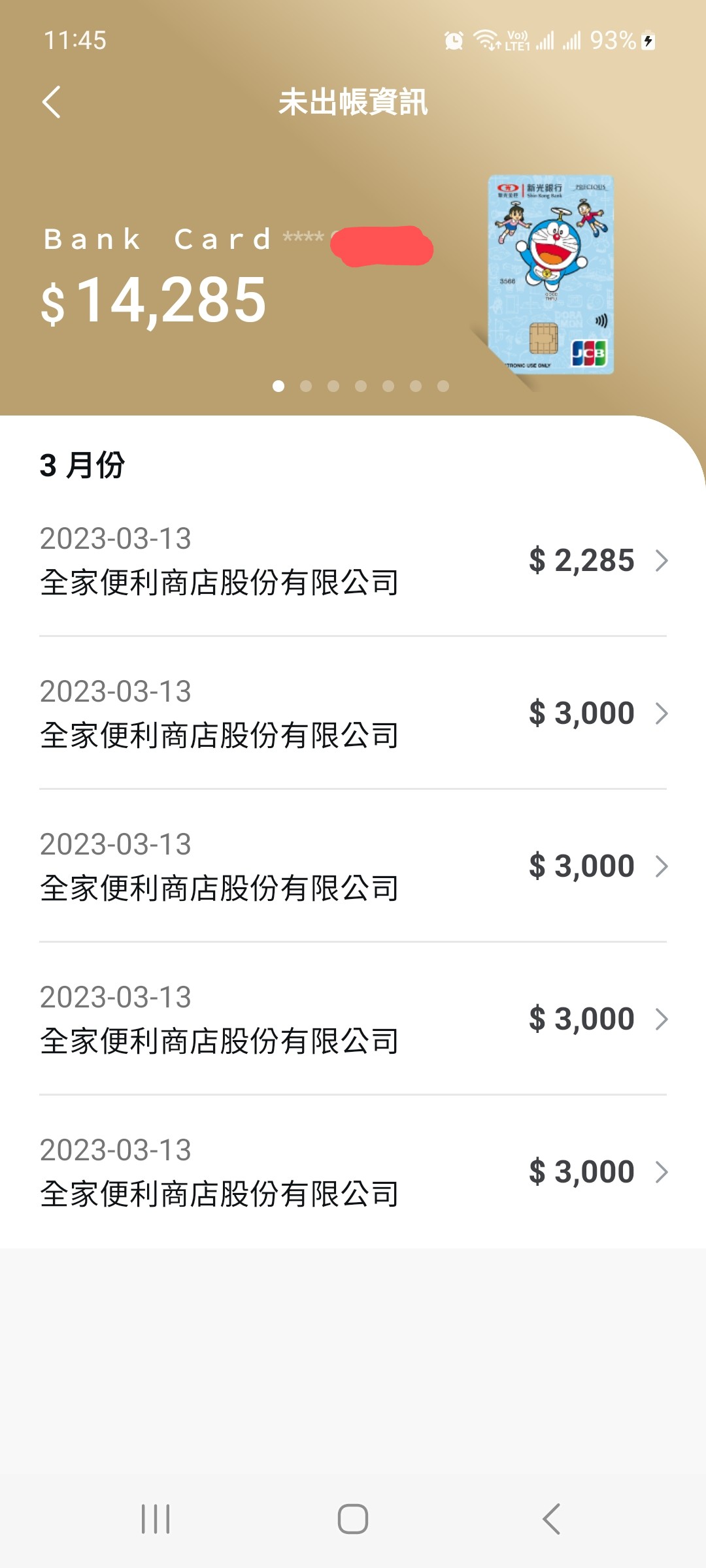The height and width of the screenshot is (1568, 706).
Task: Go back using the header arrow
Action: (x=52, y=103)
